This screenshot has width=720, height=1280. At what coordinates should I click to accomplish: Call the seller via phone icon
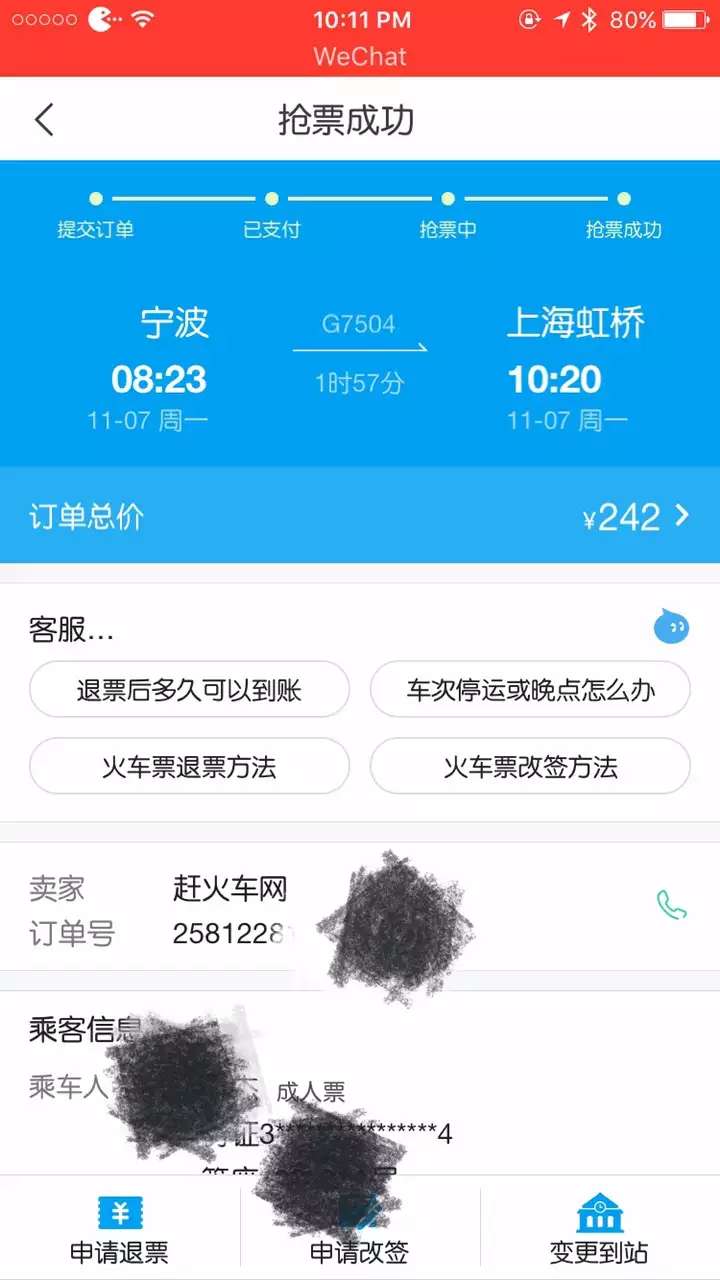tap(671, 905)
